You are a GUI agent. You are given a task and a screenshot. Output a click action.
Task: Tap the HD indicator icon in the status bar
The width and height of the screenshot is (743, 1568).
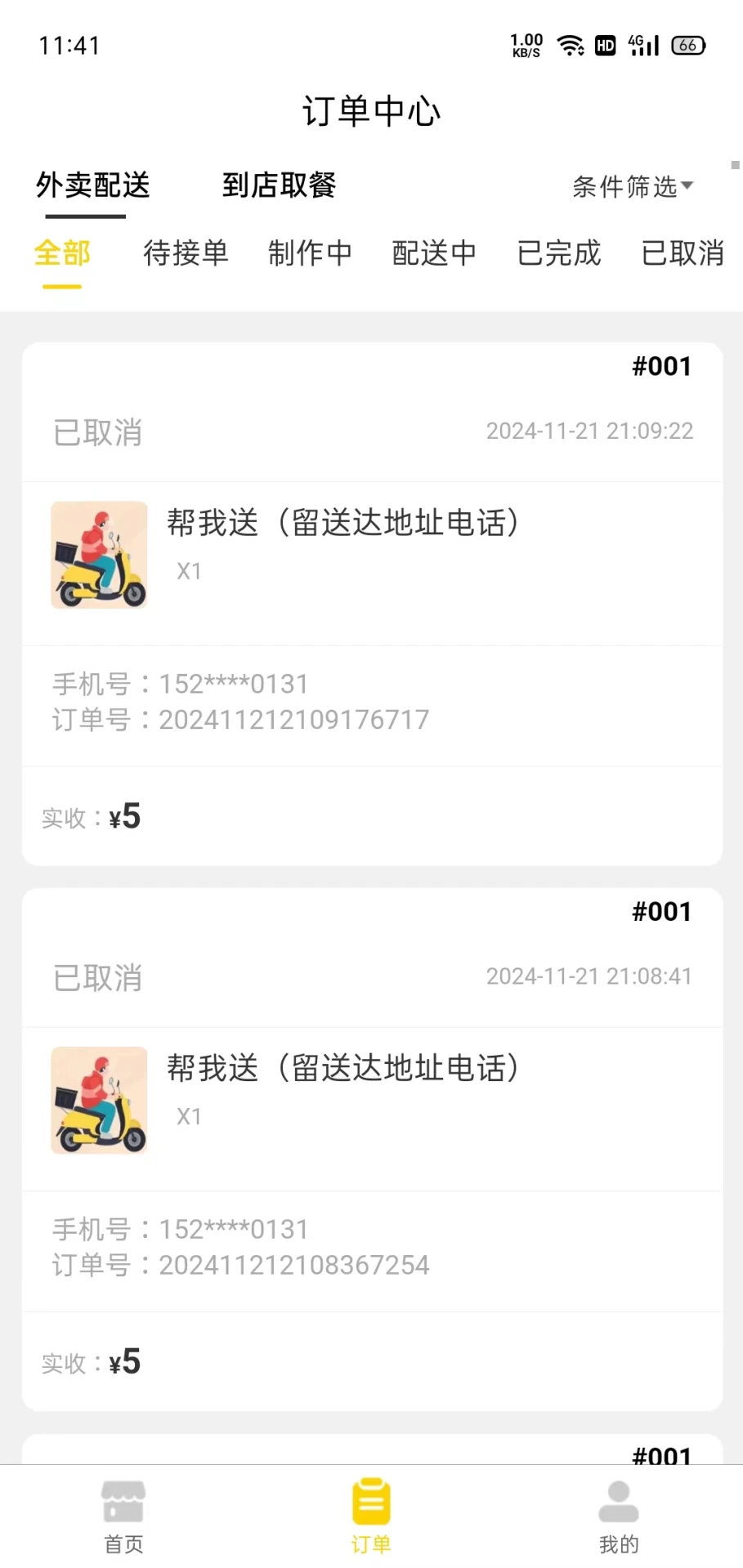tap(605, 45)
